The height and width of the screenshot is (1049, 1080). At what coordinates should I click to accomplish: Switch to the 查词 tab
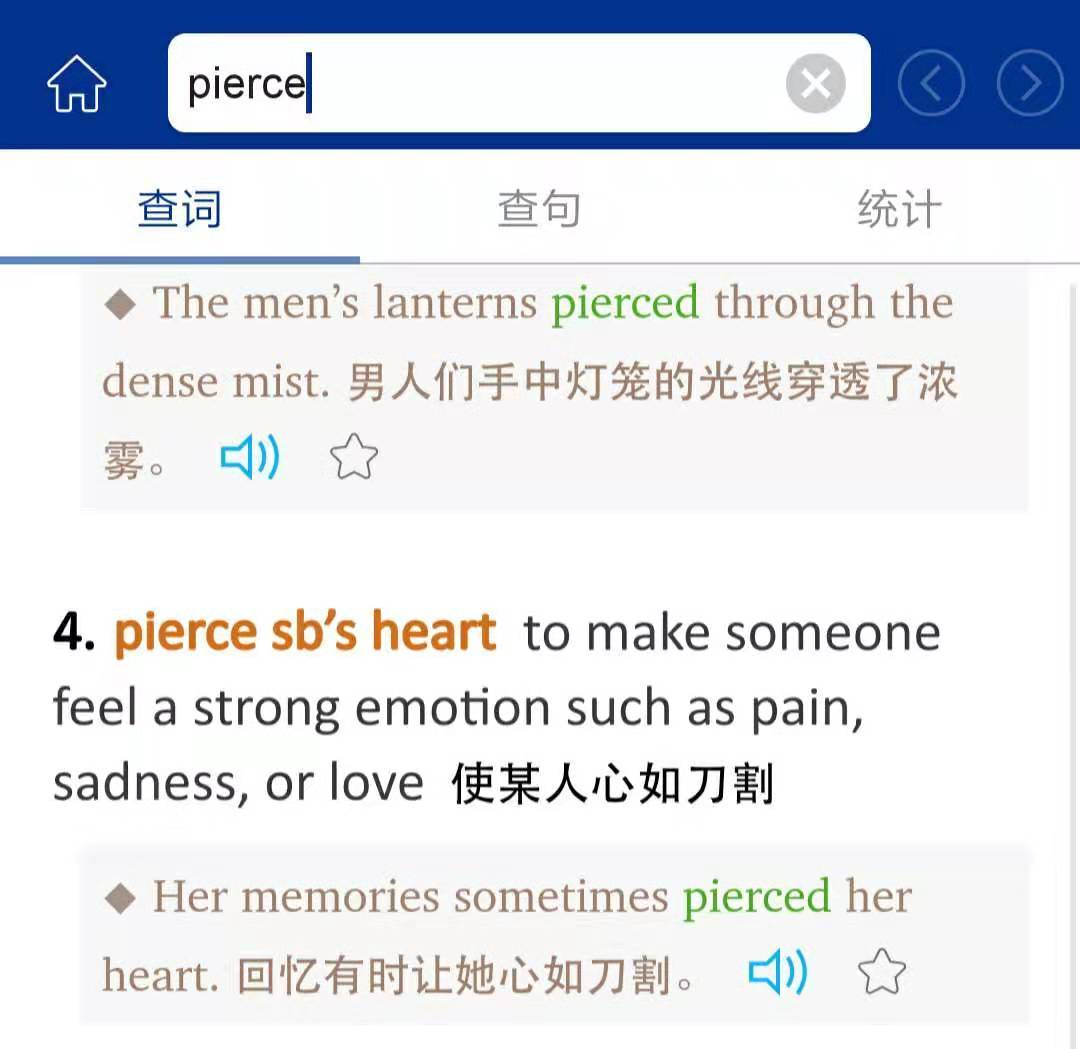point(180,210)
